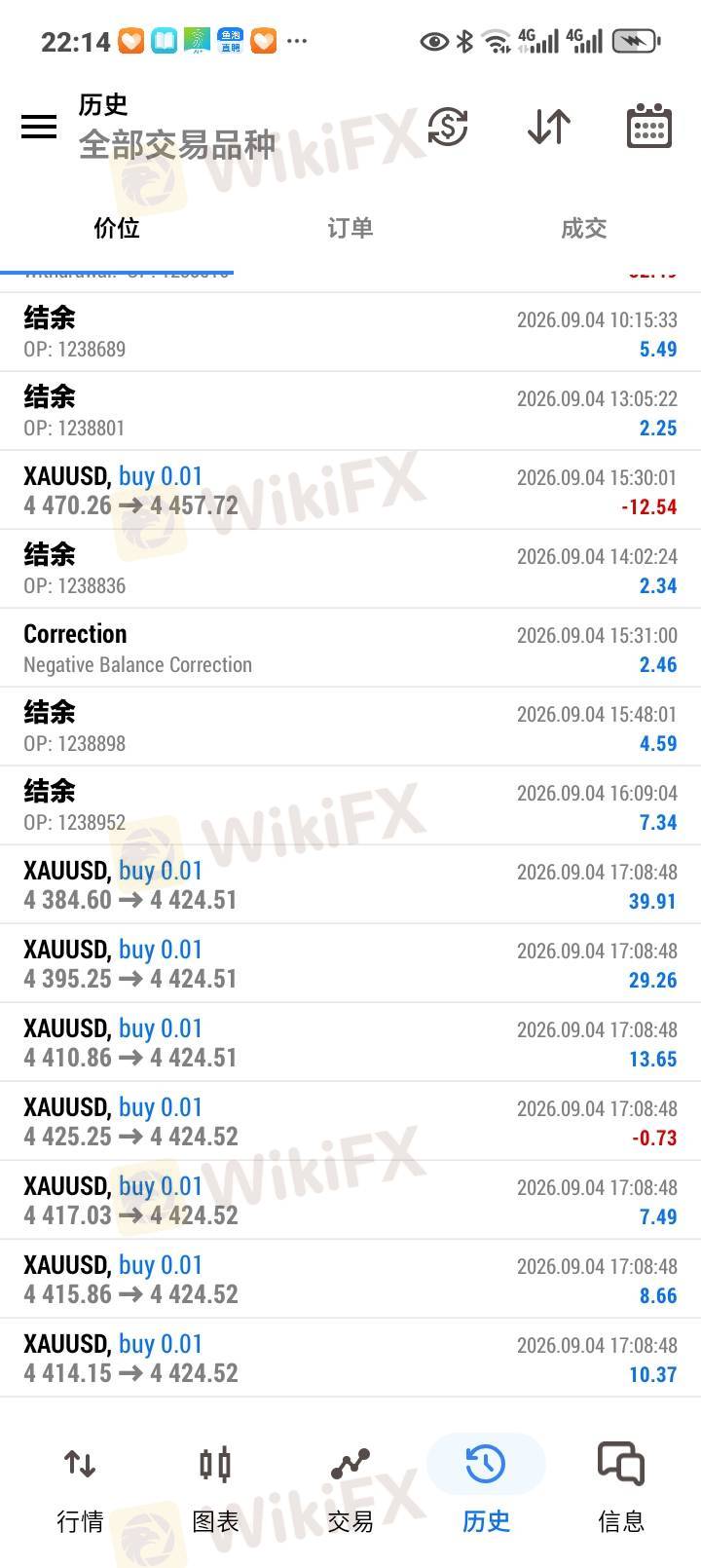Open the Negative Balance Correction entry
The height and width of the screenshot is (1568, 701).
[x=350, y=648]
